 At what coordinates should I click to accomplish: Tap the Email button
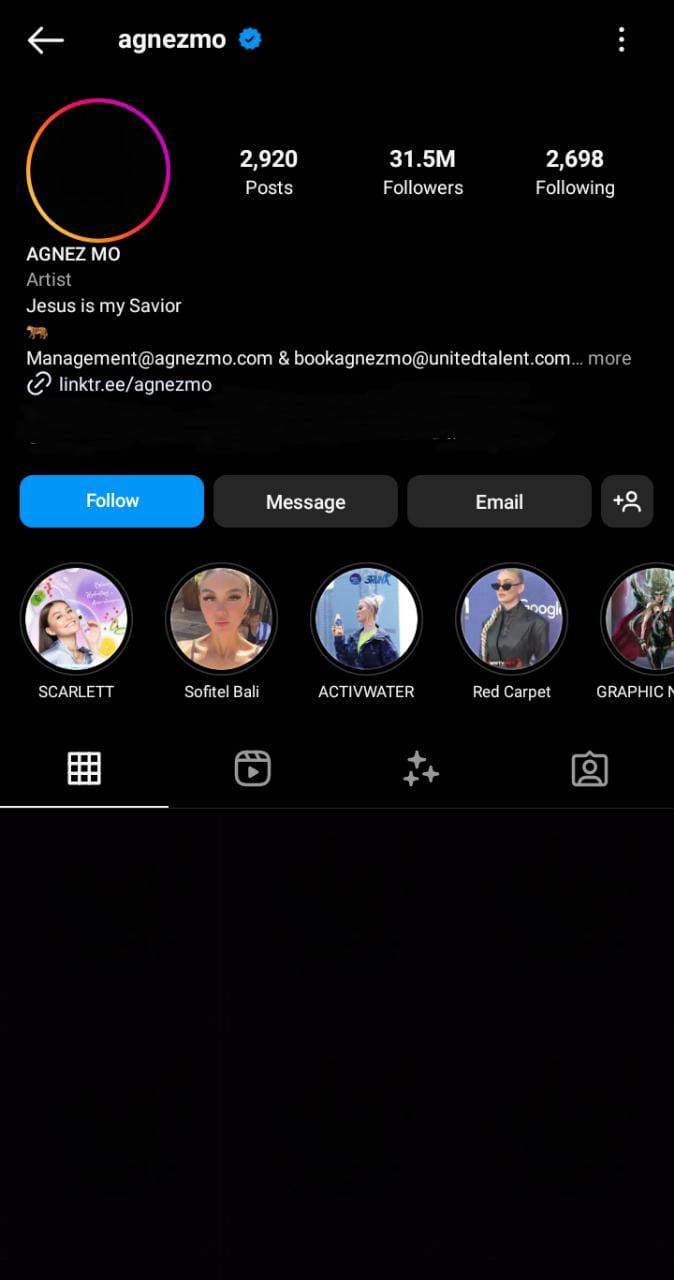[x=499, y=502]
